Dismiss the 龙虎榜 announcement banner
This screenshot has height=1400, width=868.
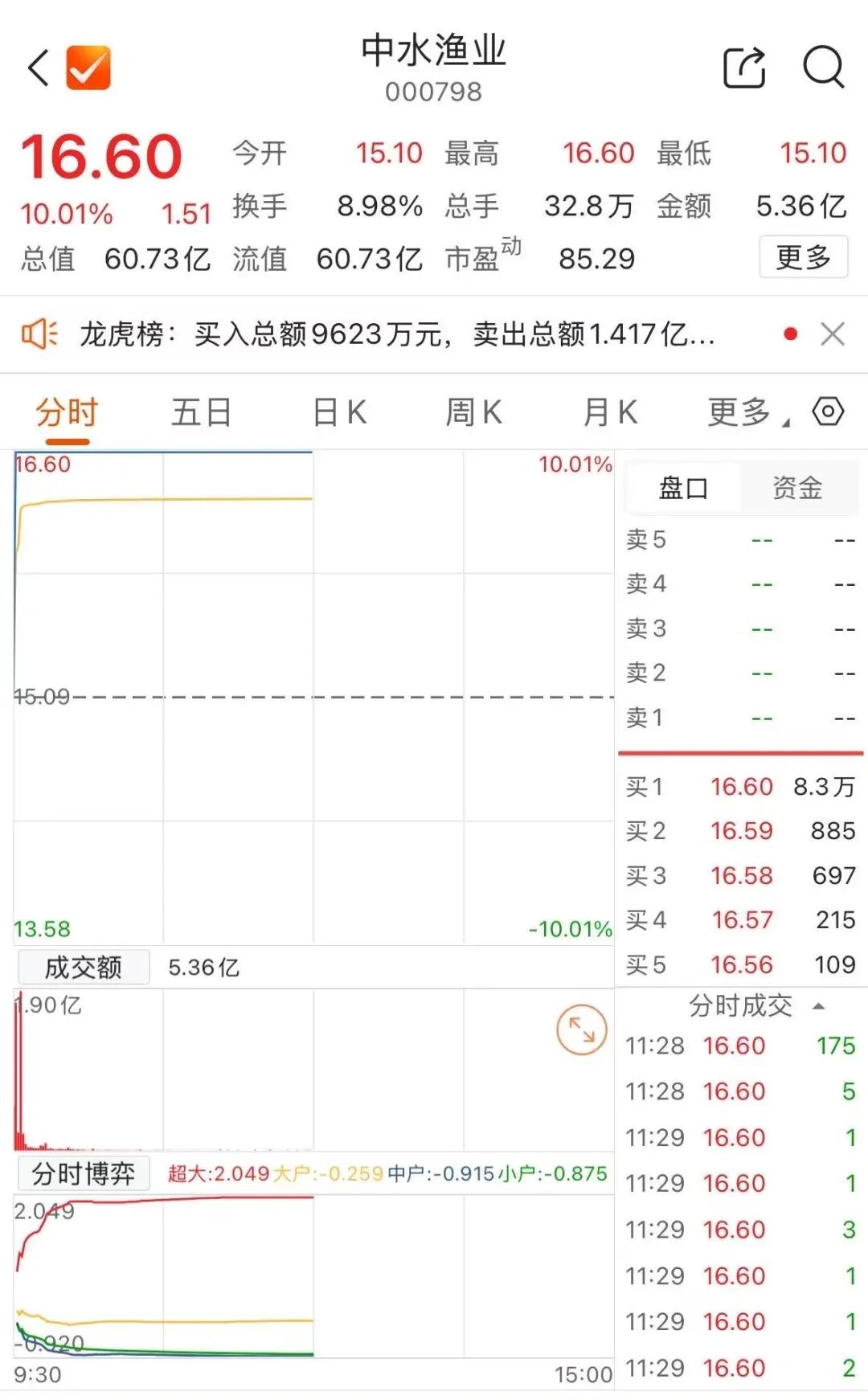tap(833, 334)
